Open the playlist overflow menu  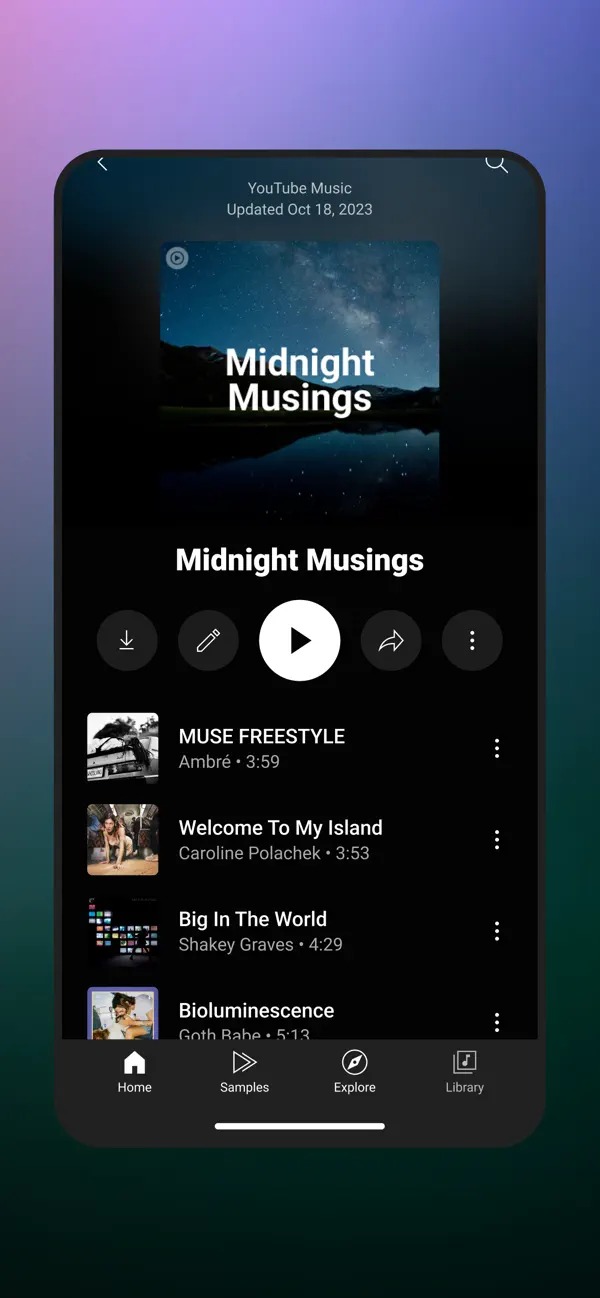472,641
